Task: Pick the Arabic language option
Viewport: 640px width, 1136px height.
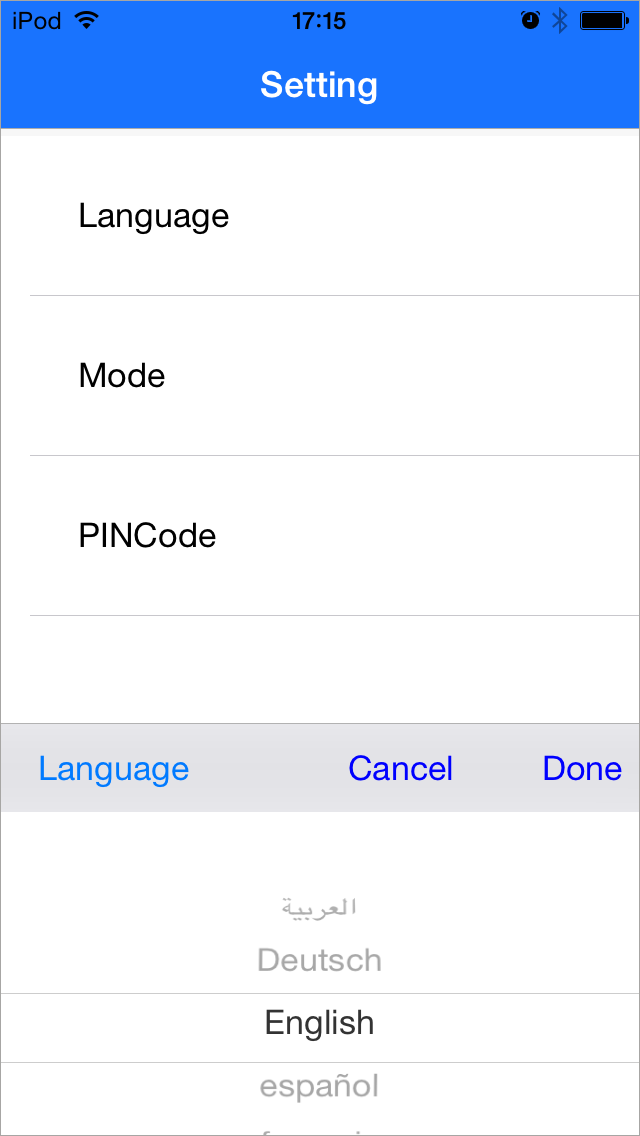Action: click(320, 907)
